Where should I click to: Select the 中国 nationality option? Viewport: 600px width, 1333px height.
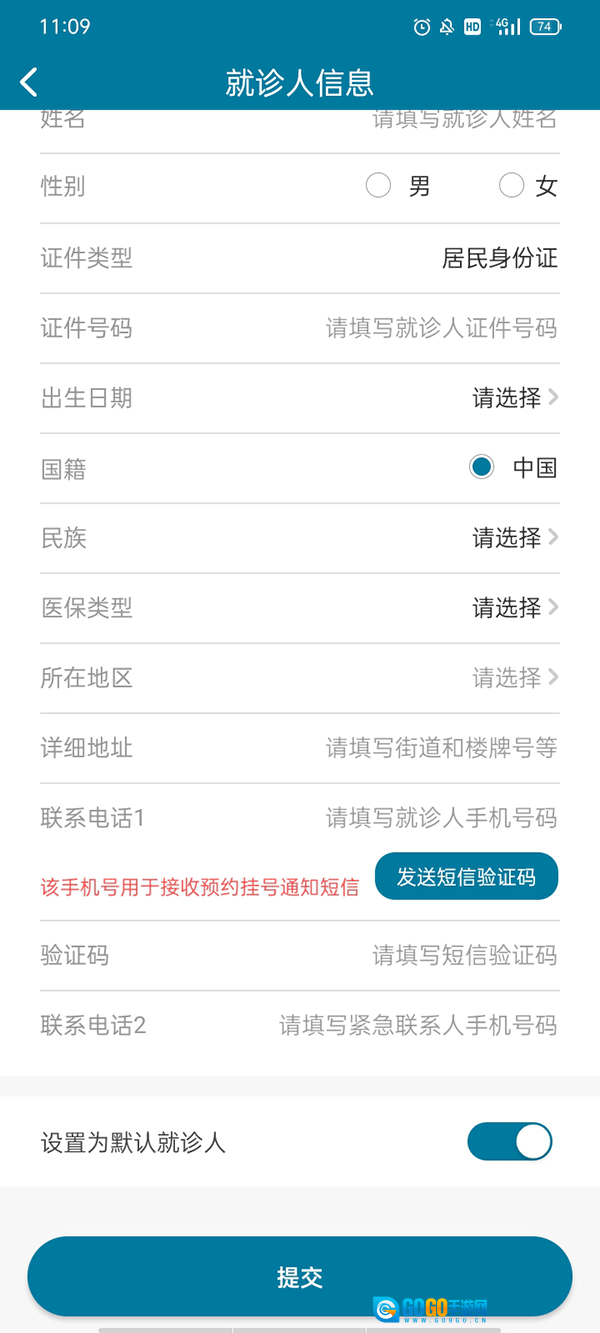tap(483, 467)
